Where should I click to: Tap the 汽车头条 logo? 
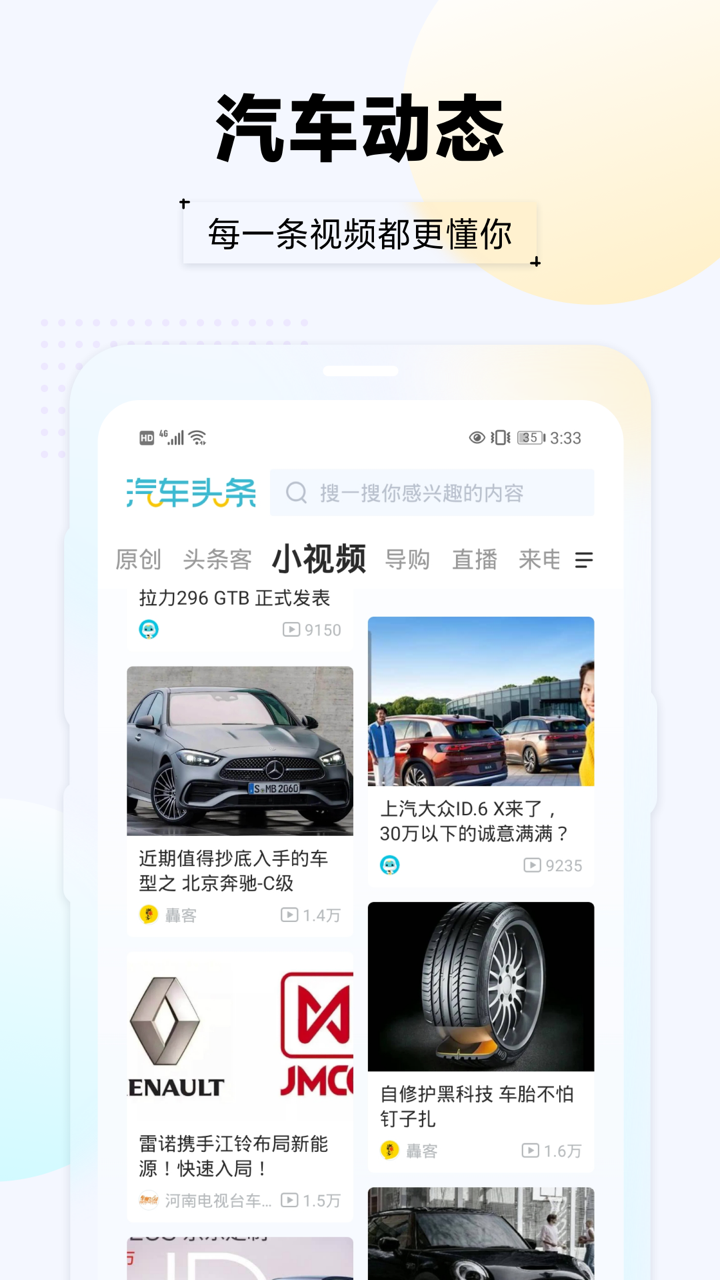190,492
